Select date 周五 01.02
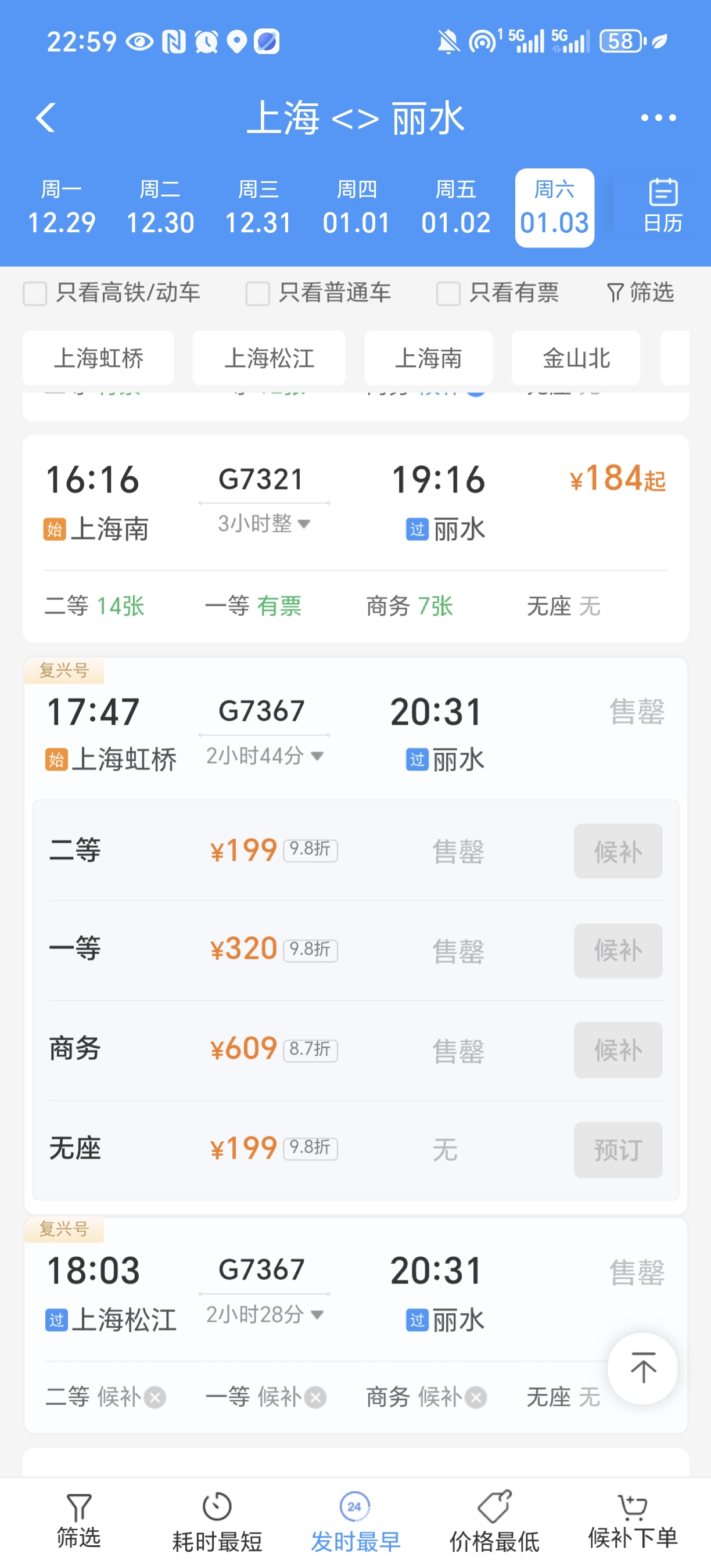This screenshot has width=711, height=1568. (x=455, y=208)
